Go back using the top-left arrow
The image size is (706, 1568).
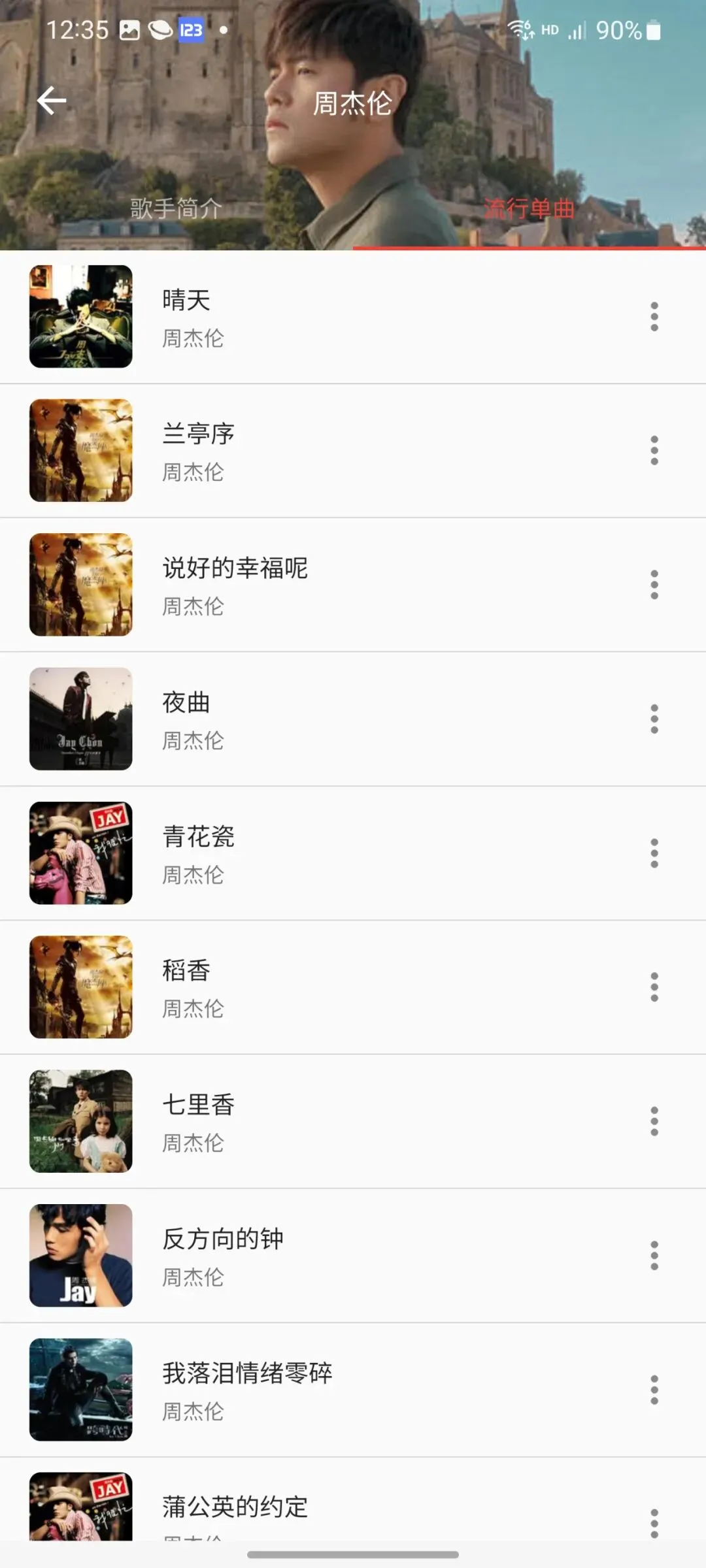tap(52, 101)
